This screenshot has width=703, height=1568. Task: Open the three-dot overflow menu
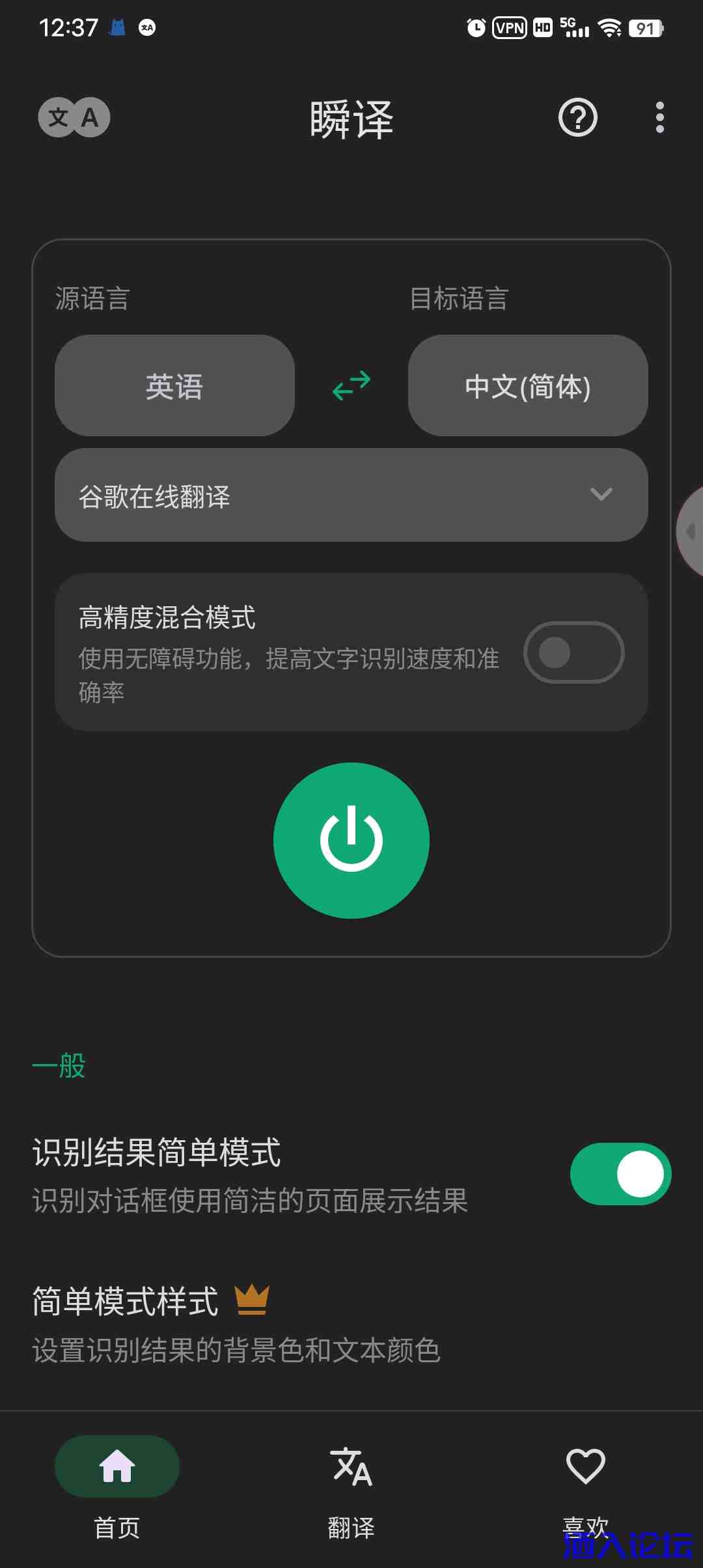tap(659, 118)
